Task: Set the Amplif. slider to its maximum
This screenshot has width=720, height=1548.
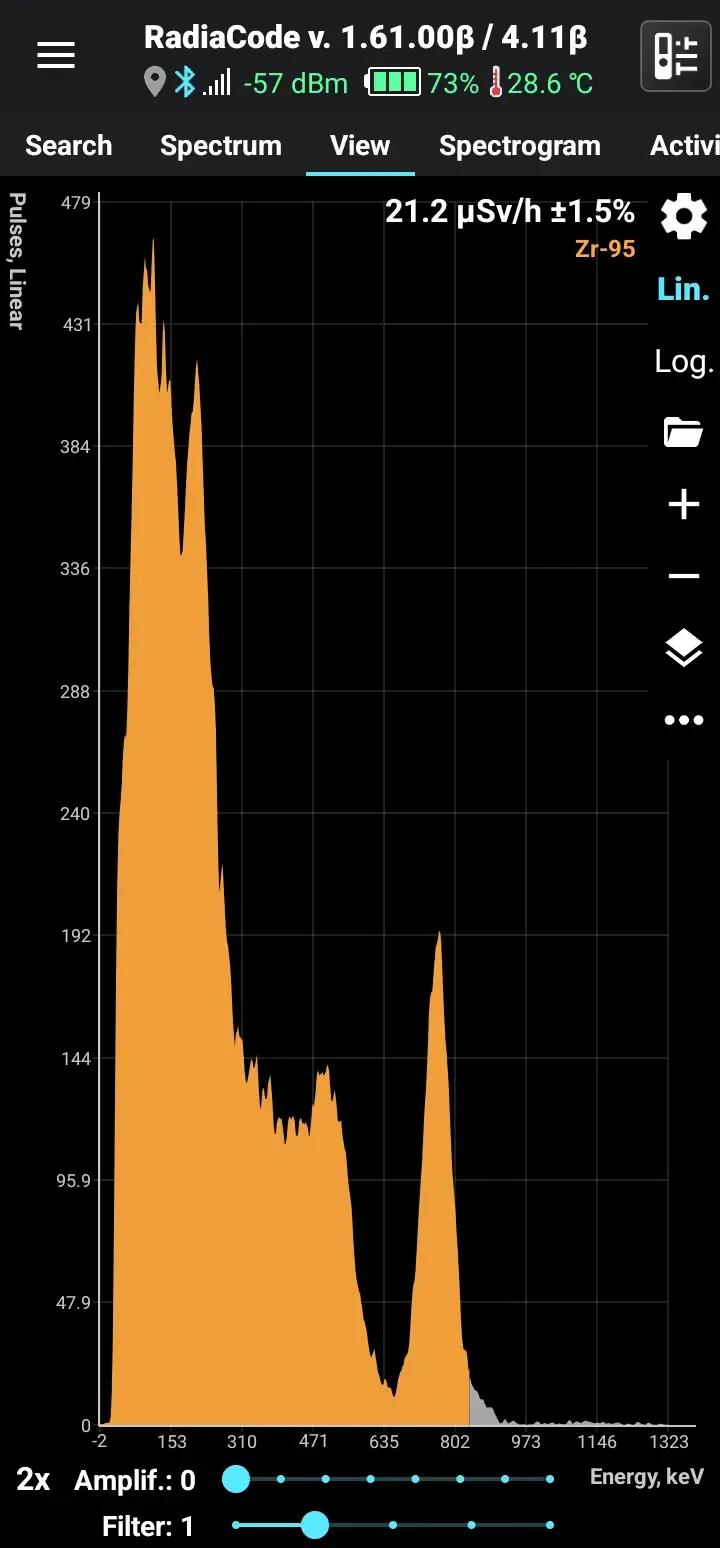Action: [550, 1479]
